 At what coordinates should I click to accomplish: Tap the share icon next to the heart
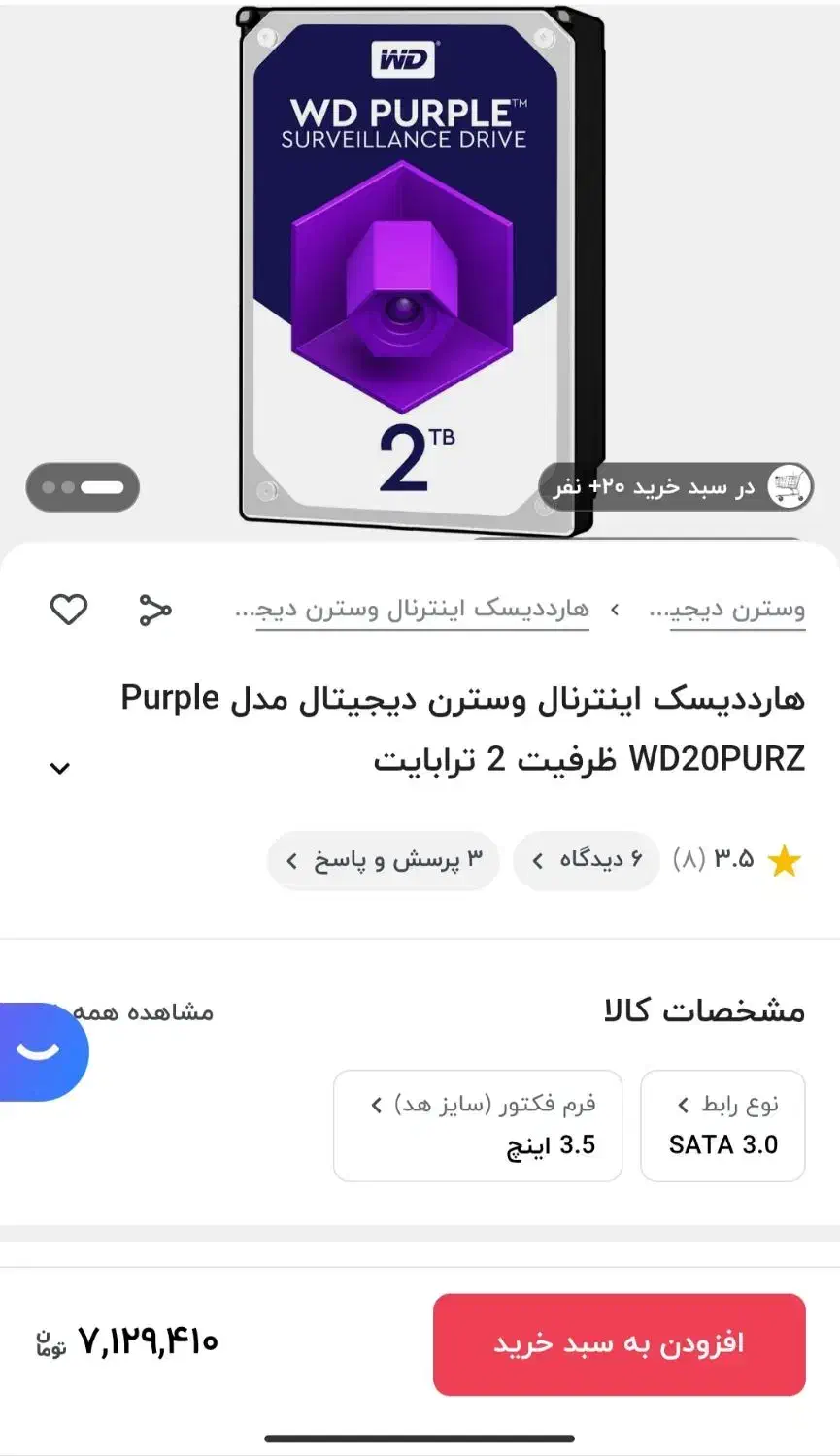tap(153, 610)
